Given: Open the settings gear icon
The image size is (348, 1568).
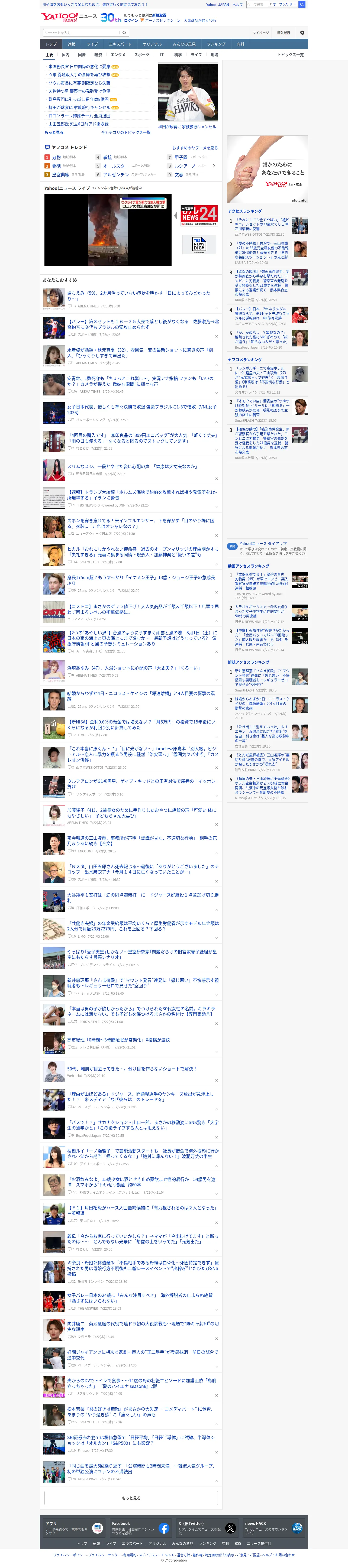Looking at the screenshot, I should [302, 32].
